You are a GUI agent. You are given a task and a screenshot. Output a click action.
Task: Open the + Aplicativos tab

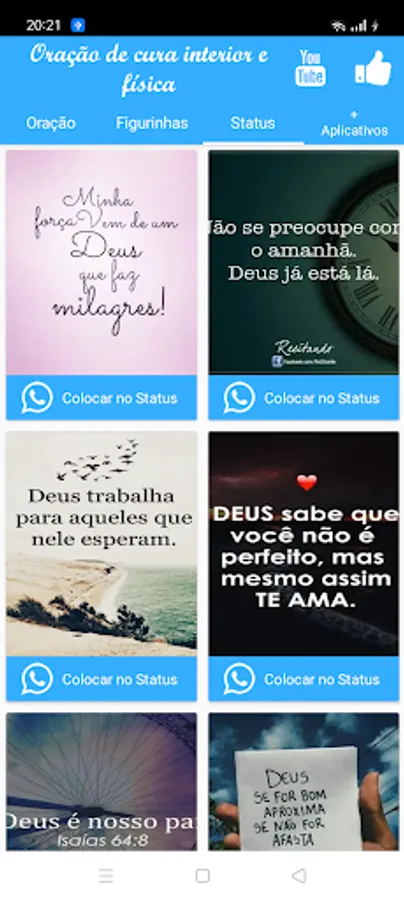click(354, 123)
